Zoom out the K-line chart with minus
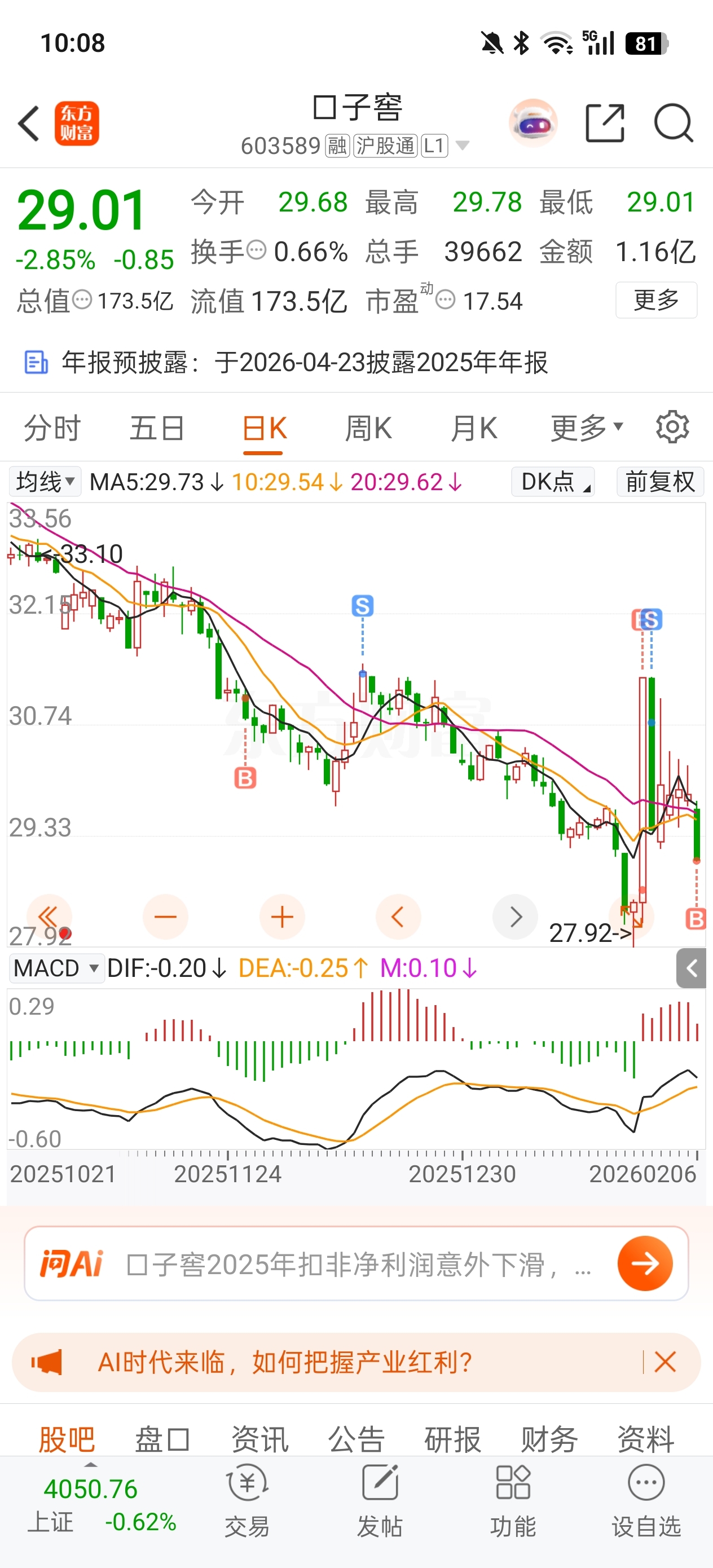The width and height of the screenshot is (713, 1568). click(x=165, y=917)
